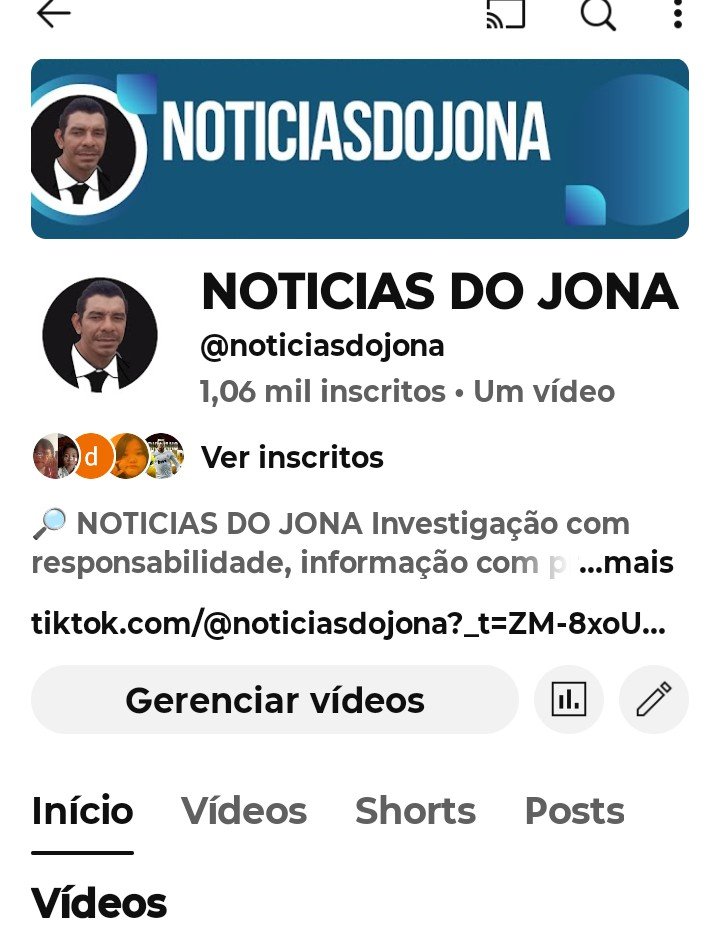Tap the Gerenciar vídeos button
This screenshot has width=720, height=929.
(x=275, y=700)
